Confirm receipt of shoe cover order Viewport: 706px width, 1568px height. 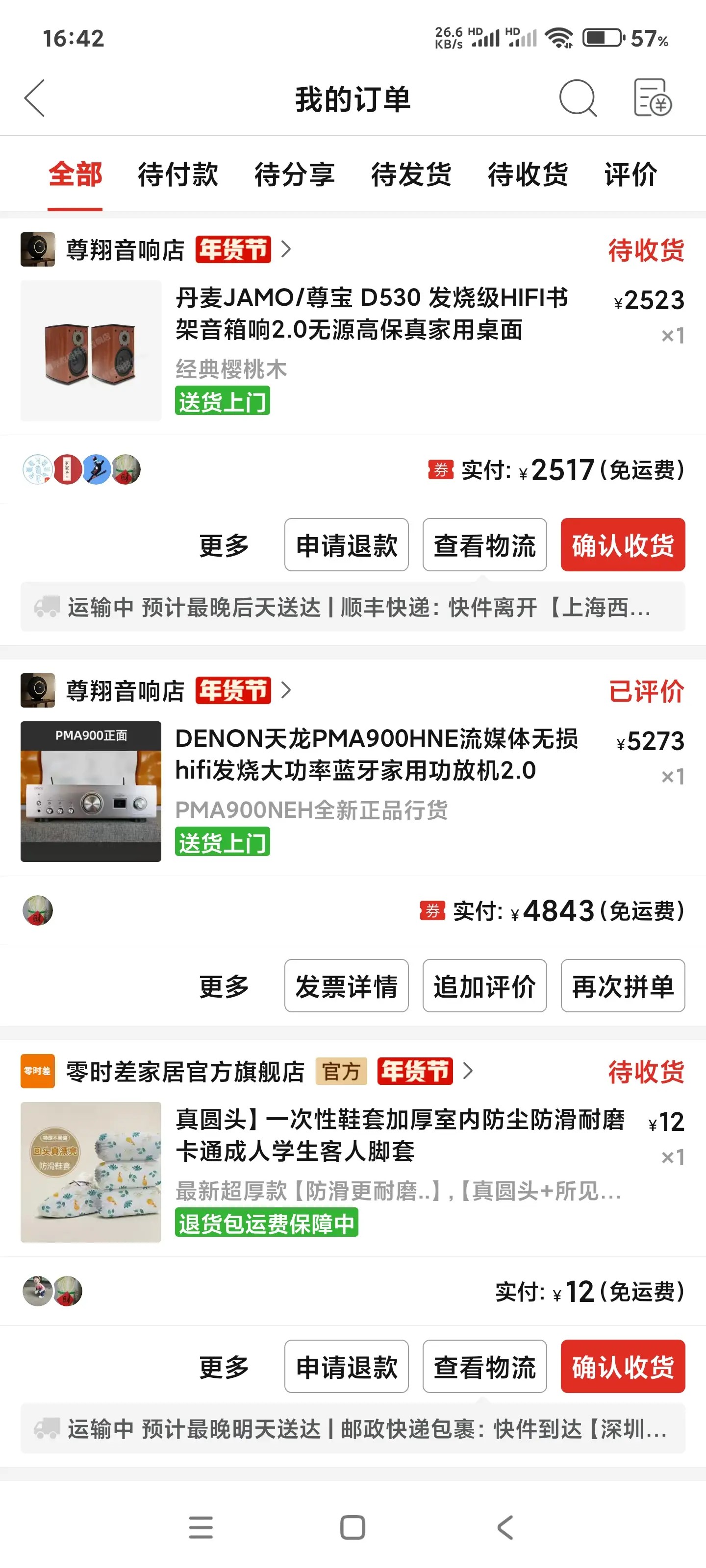623,1367
